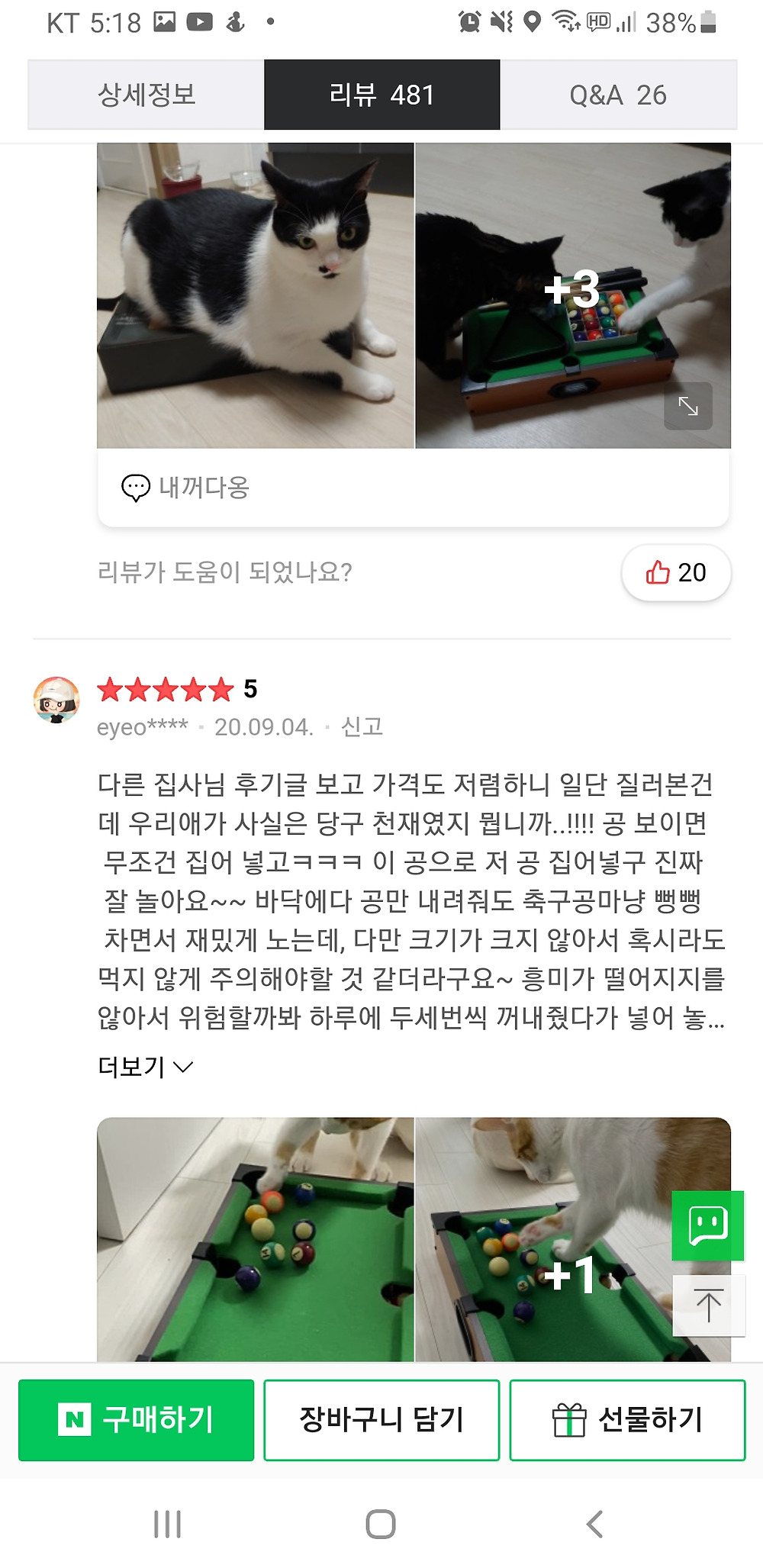Like the review with 20 thumbs up
Viewport: 763px width, 1568px height.
point(676,572)
